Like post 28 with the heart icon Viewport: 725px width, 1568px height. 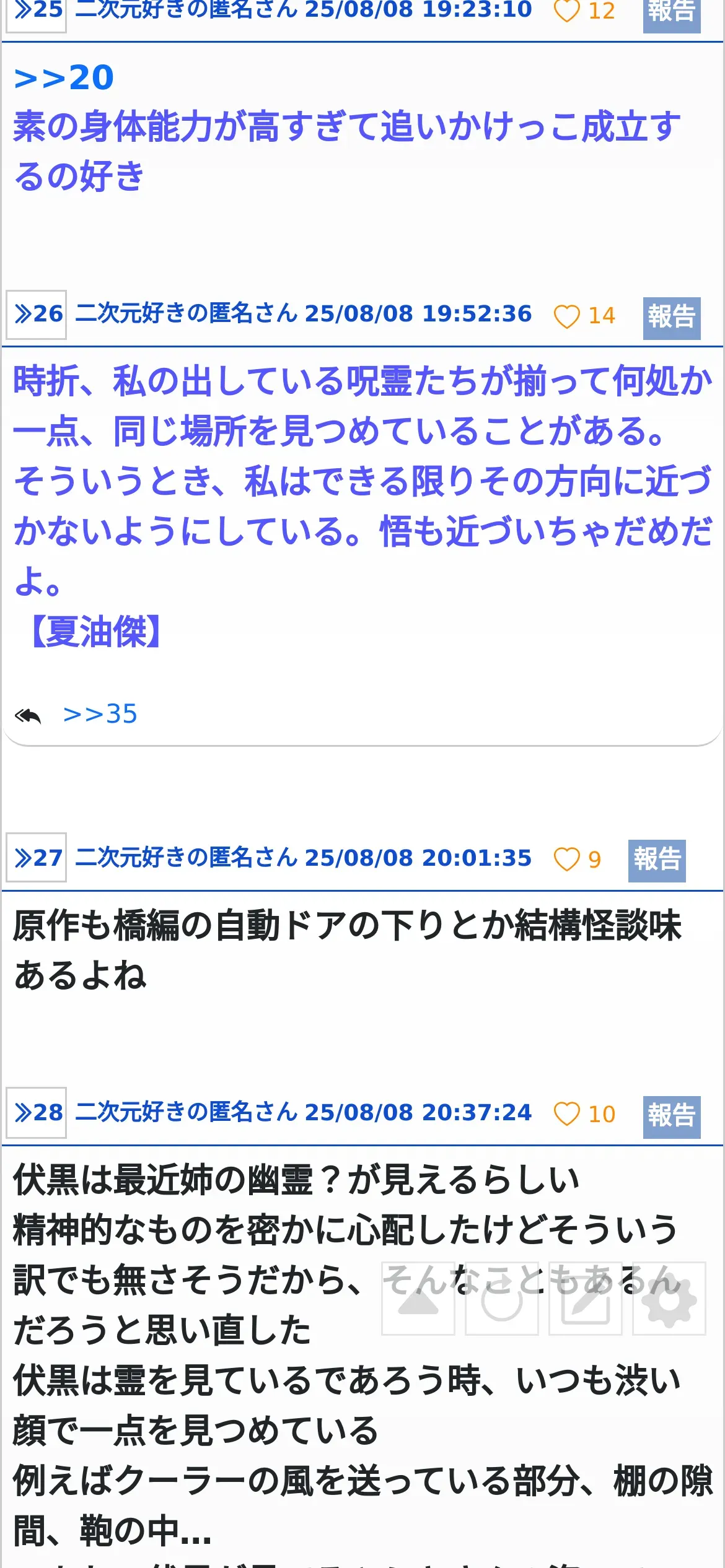(x=566, y=1114)
